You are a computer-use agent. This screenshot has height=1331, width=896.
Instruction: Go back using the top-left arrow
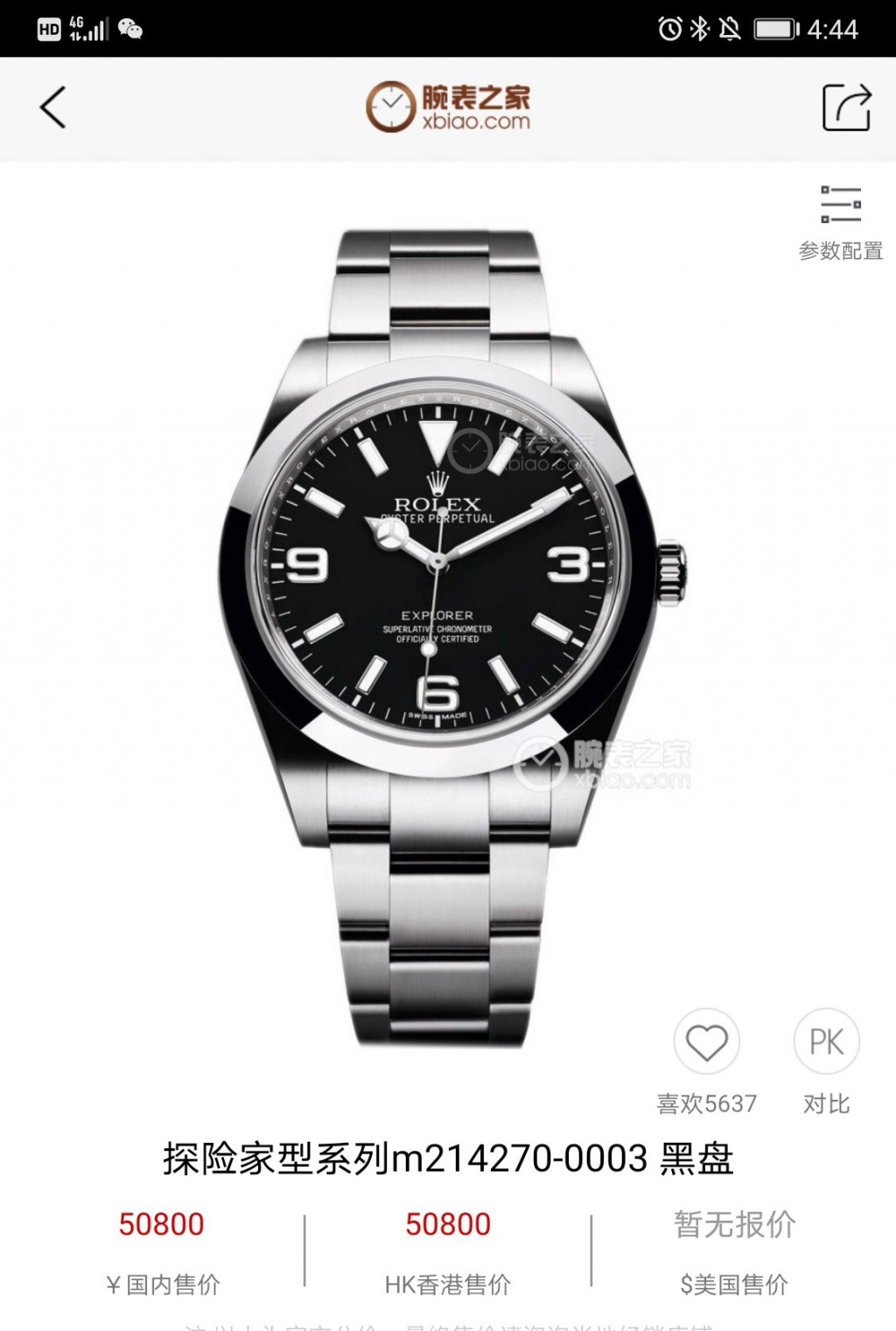53,109
